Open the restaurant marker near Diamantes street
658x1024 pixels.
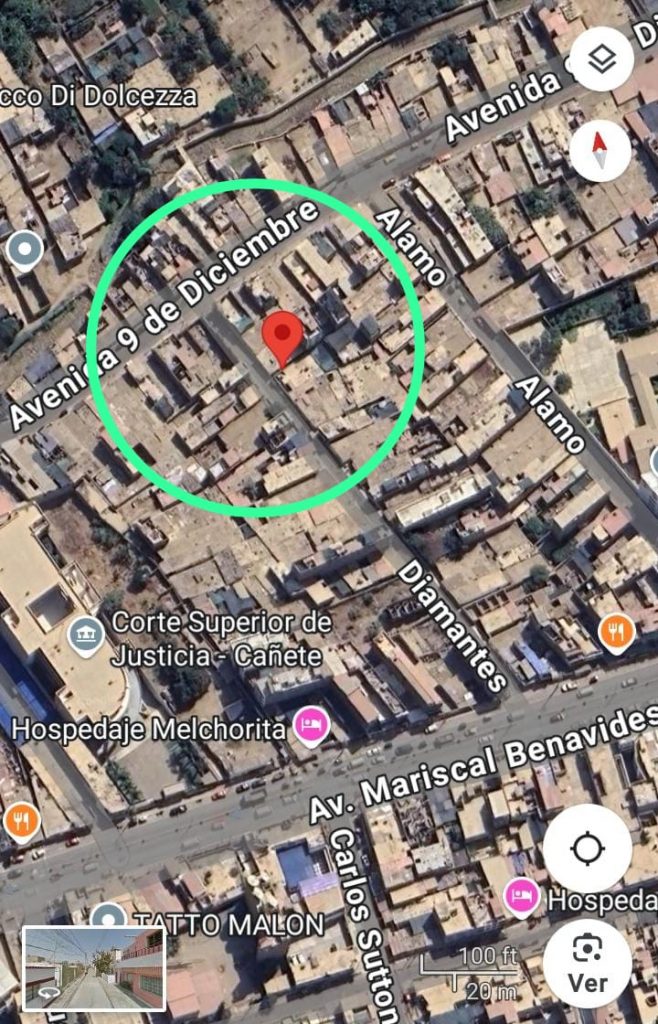pos(617,632)
